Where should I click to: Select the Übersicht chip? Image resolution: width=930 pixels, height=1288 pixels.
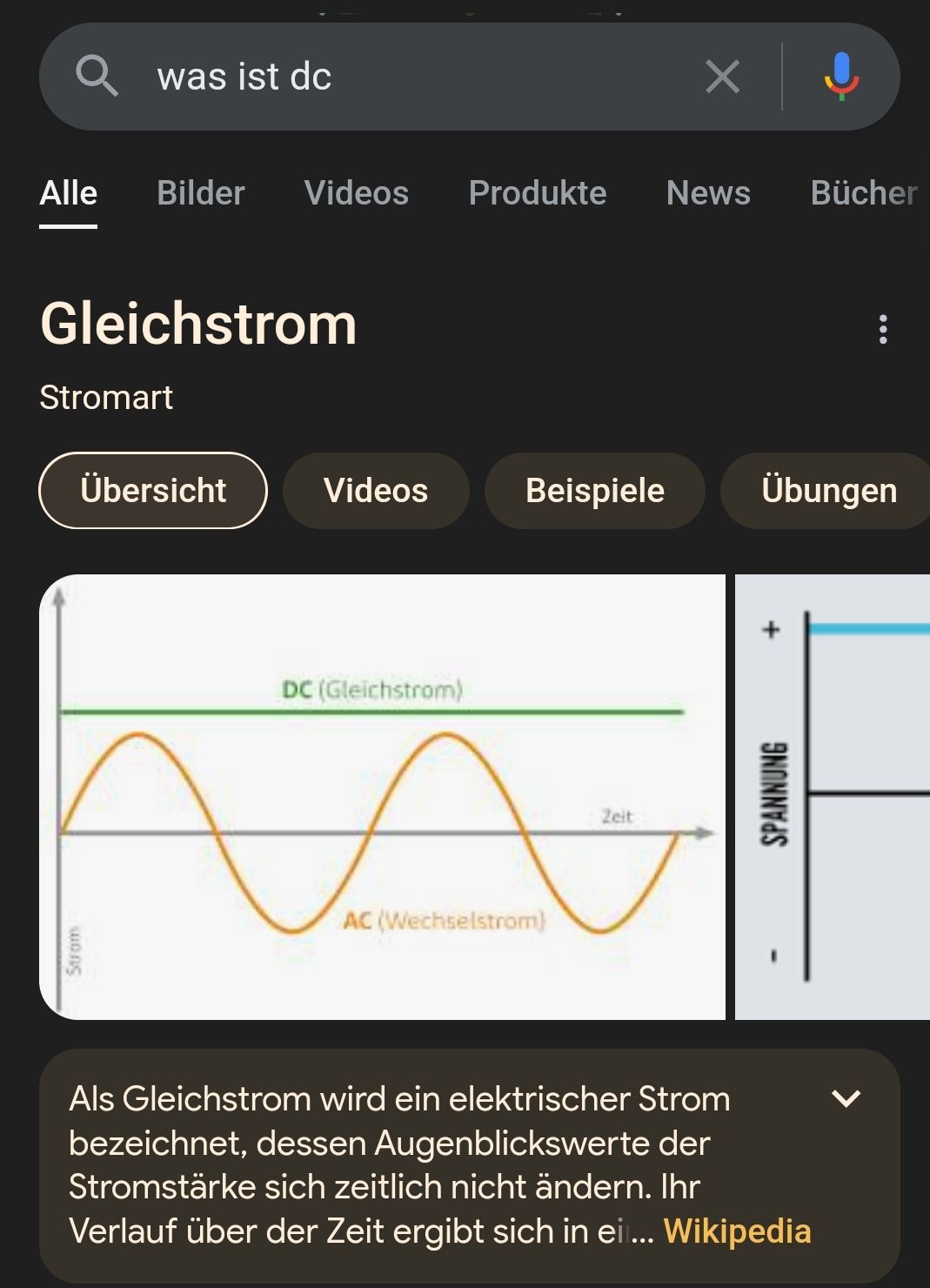pyautogui.click(x=153, y=491)
